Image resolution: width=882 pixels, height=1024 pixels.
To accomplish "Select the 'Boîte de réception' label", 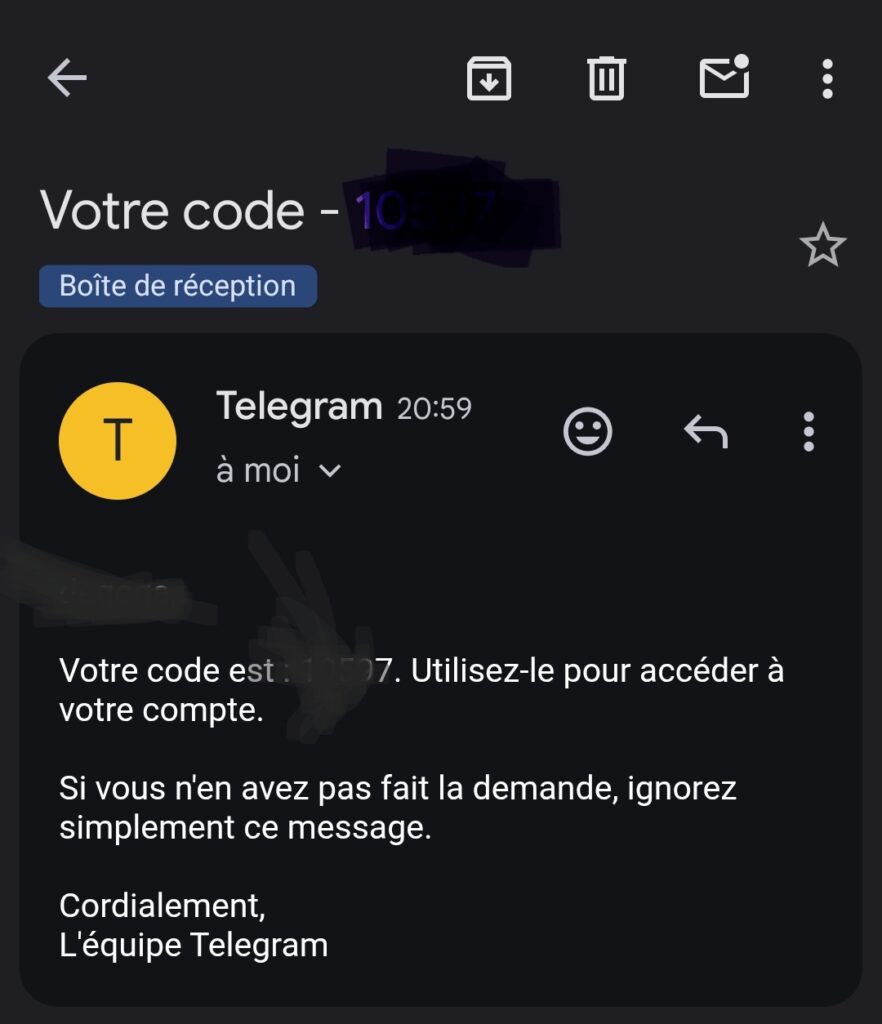I will (x=176, y=285).
